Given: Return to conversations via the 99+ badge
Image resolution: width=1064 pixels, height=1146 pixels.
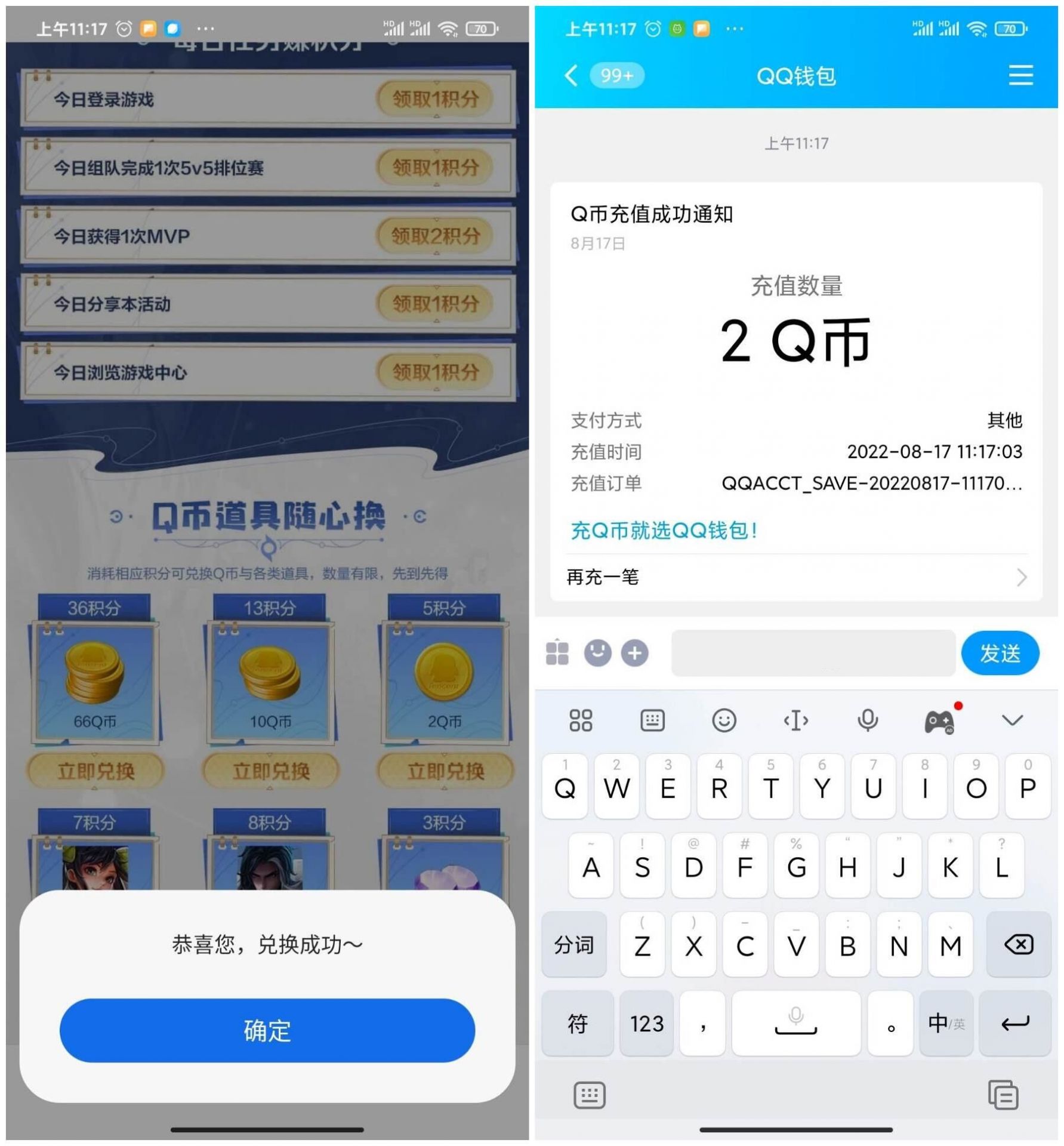Looking at the screenshot, I should [617, 76].
